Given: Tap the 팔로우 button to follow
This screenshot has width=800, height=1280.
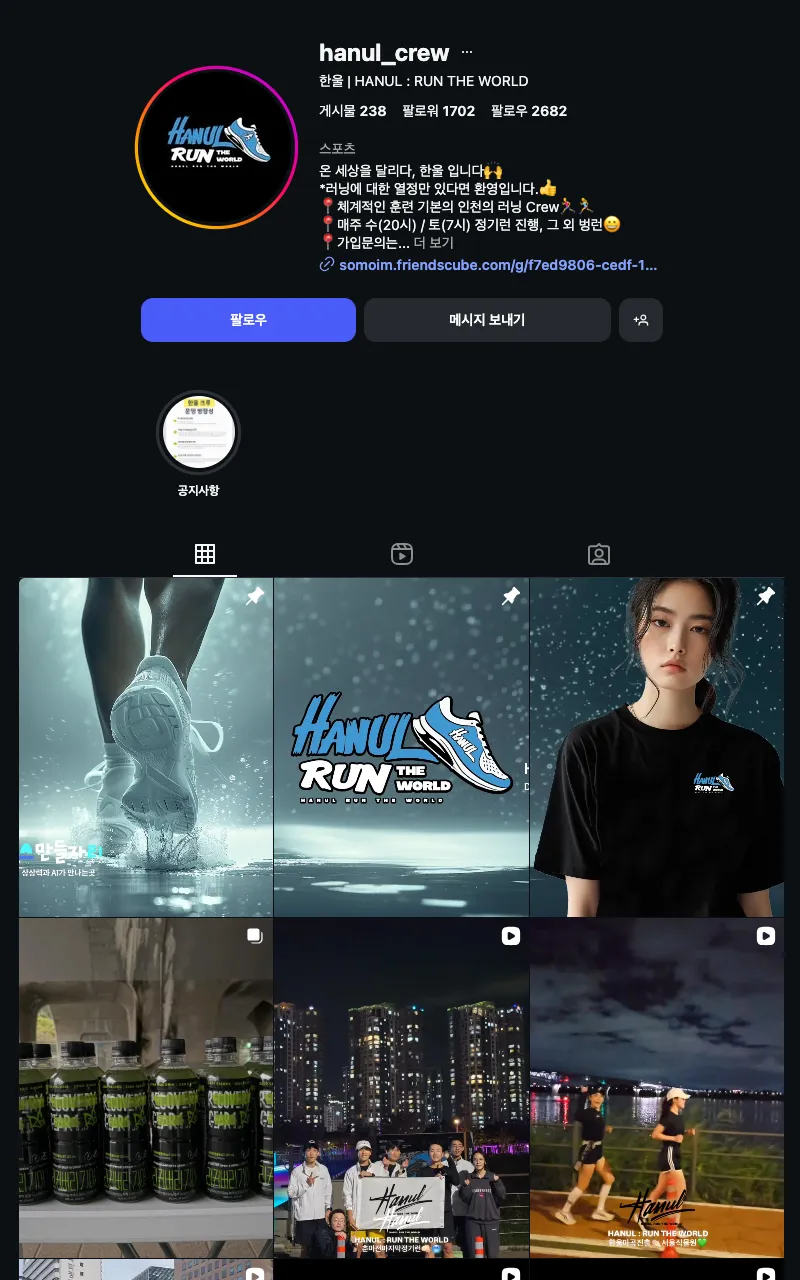Looking at the screenshot, I should pyautogui.click(x=248, y=320).
